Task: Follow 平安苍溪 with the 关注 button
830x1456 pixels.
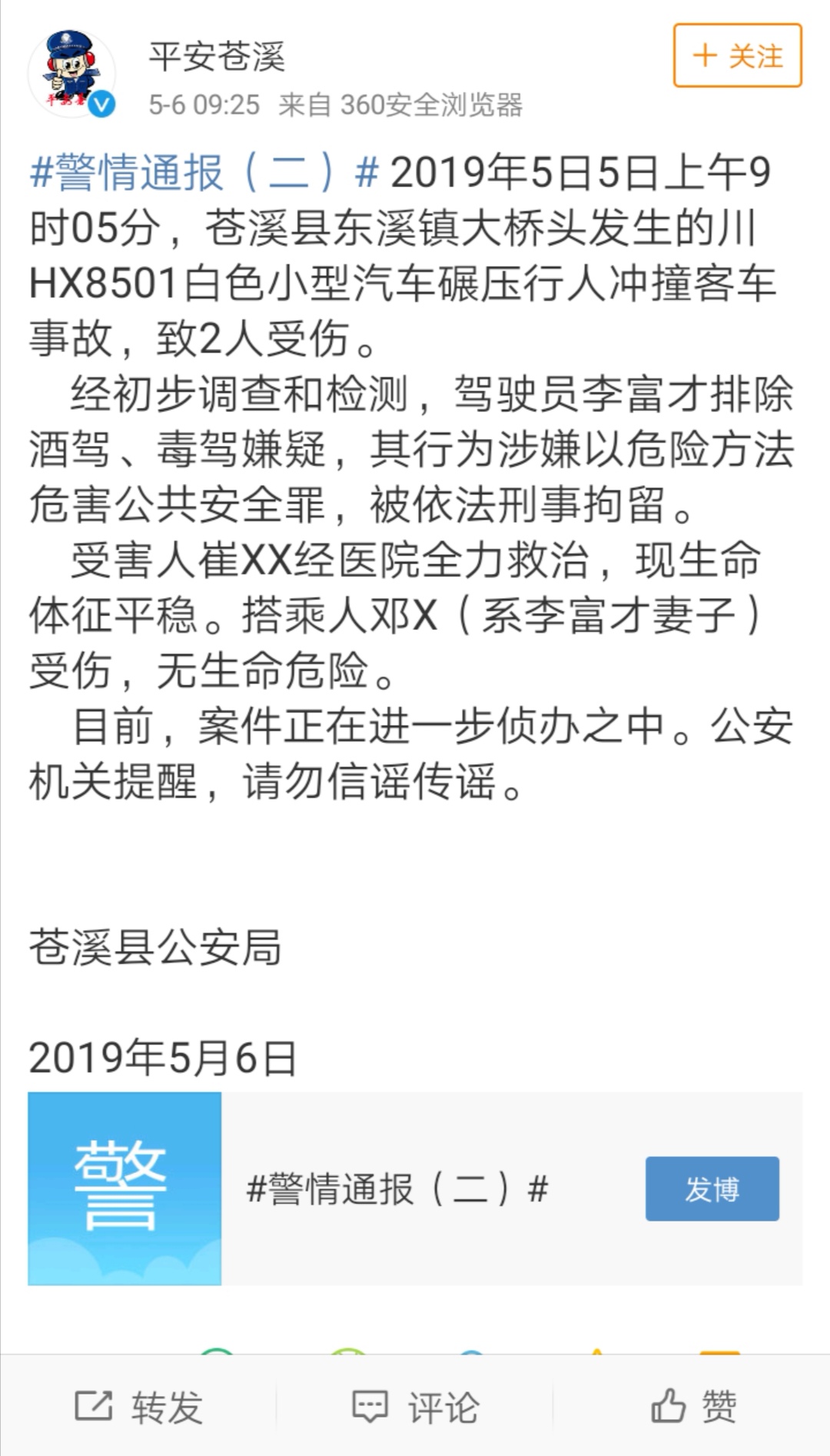Action: tap(738, 55)
